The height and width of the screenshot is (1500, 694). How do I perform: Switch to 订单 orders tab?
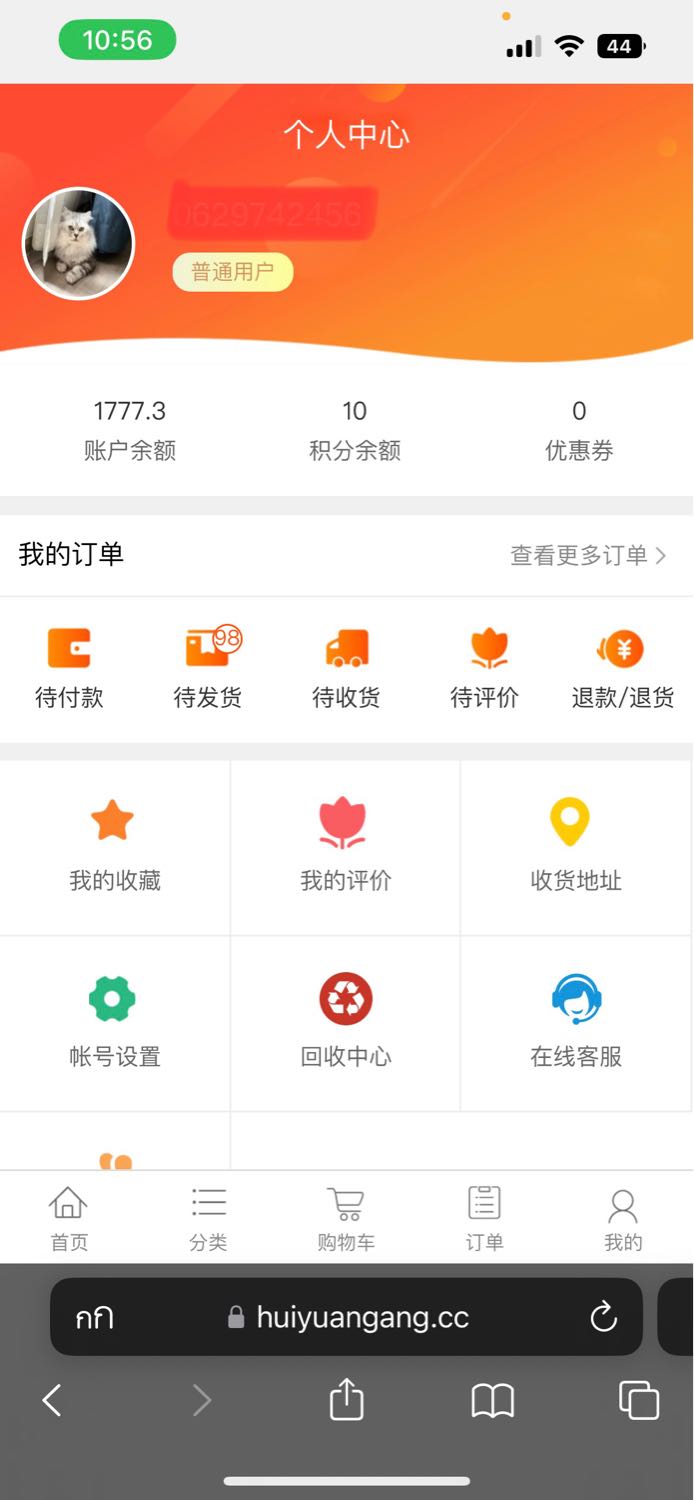click(x=485, y=1218)
